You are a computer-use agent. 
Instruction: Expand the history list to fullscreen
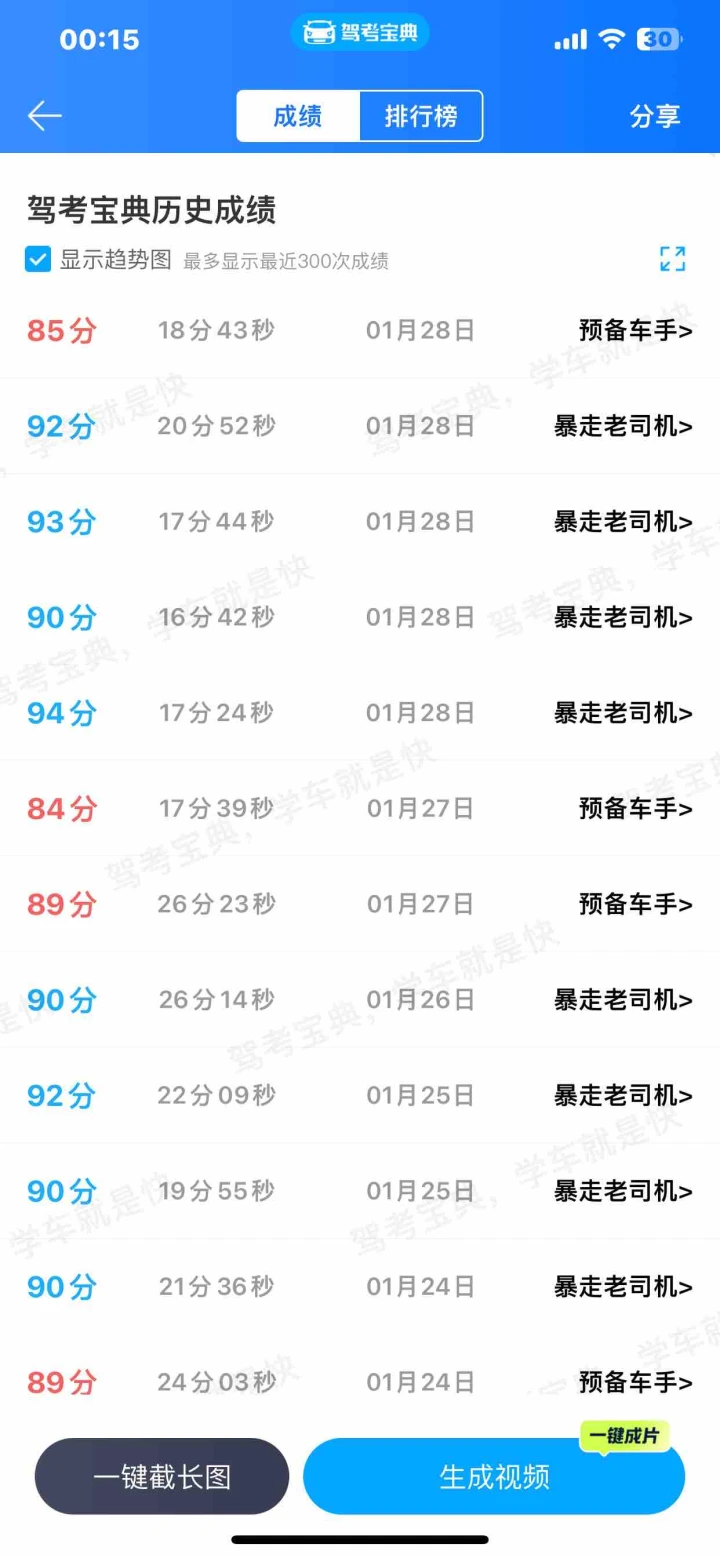tap(672, 259)
